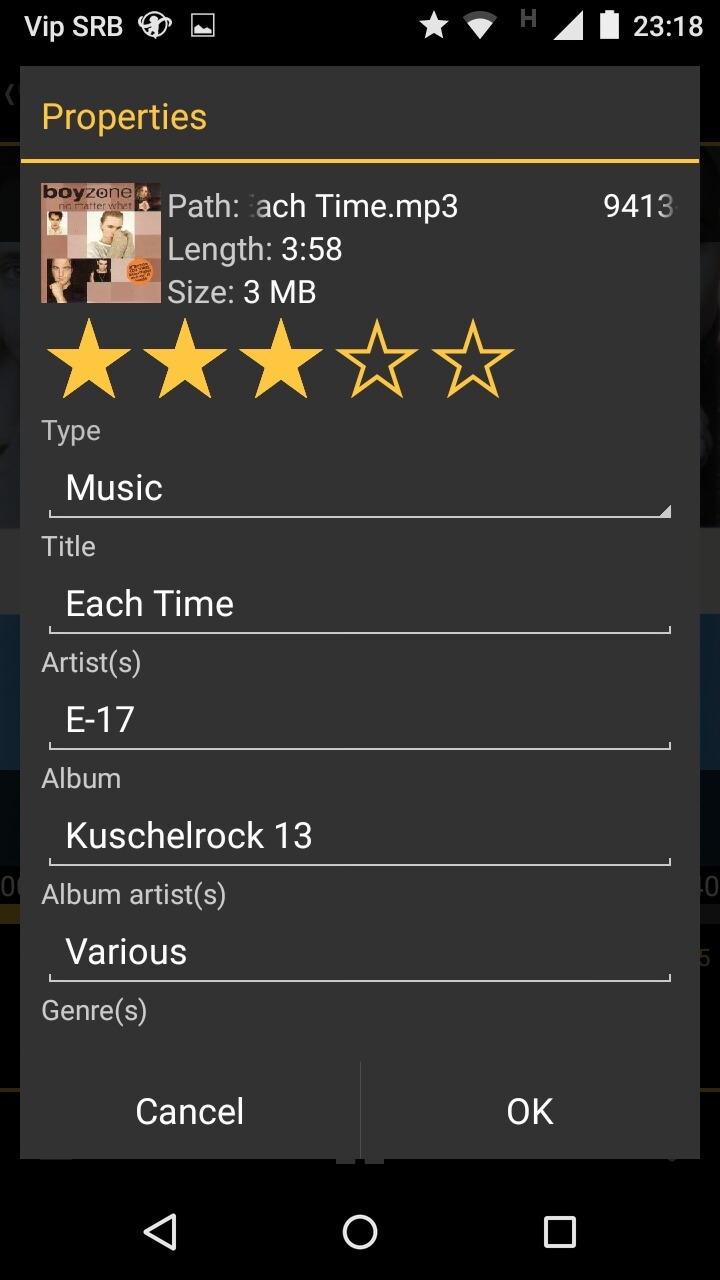The image size is (720, 1280).
Task: Confirm changes with OK
Action: click(530, 1111)
